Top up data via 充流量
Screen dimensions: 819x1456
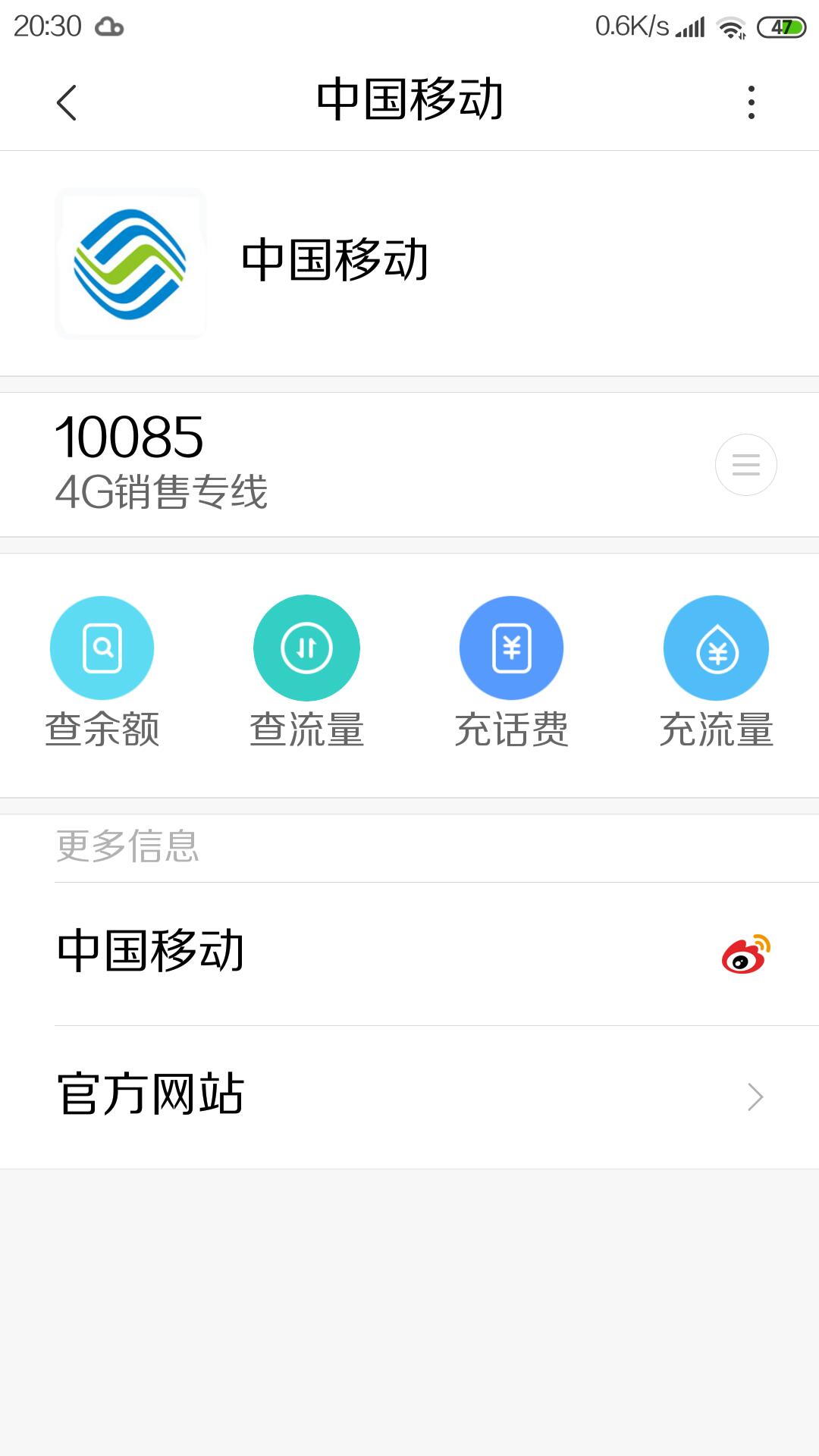716,671
